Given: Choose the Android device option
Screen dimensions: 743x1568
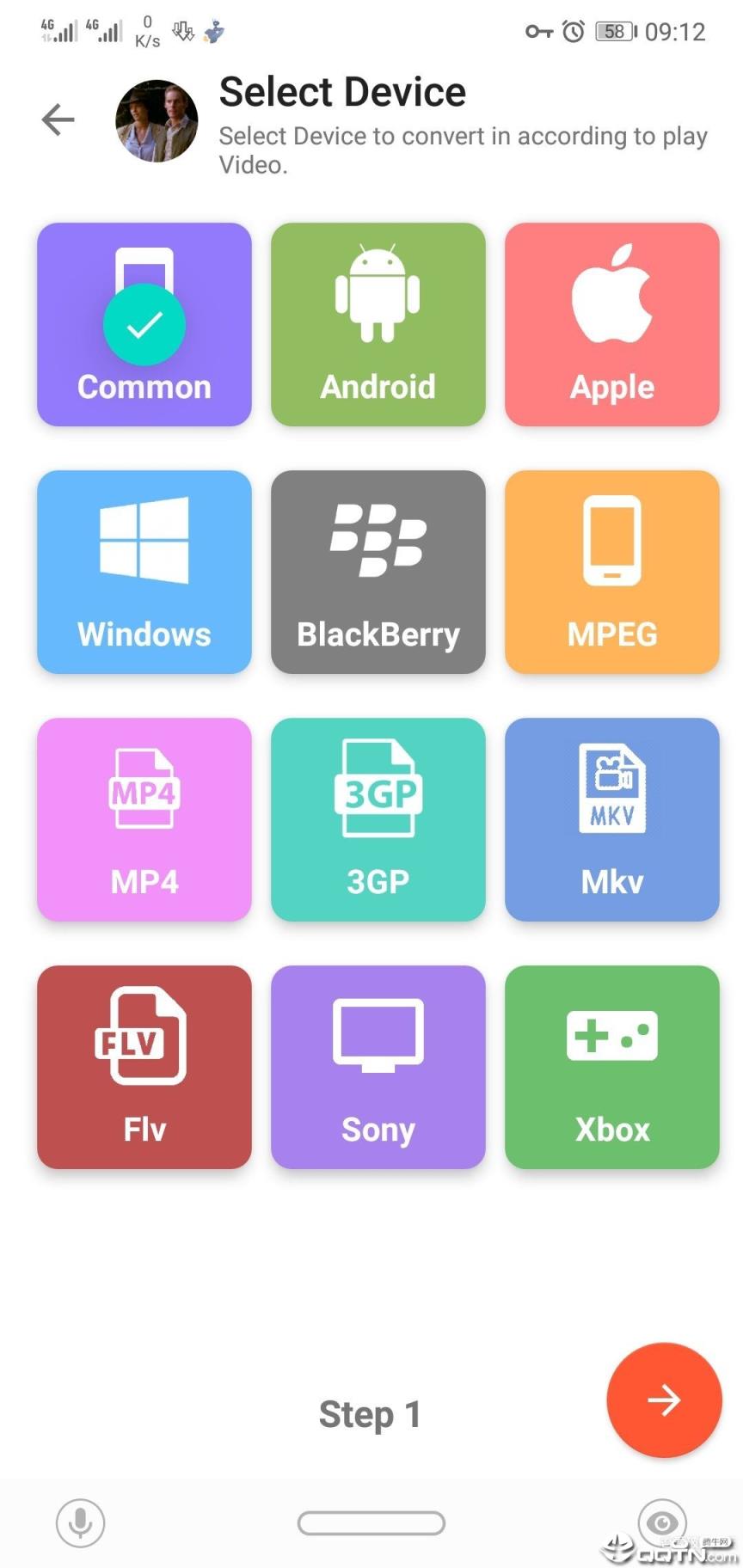Looking at the screenshot, I should coord(378,325).
